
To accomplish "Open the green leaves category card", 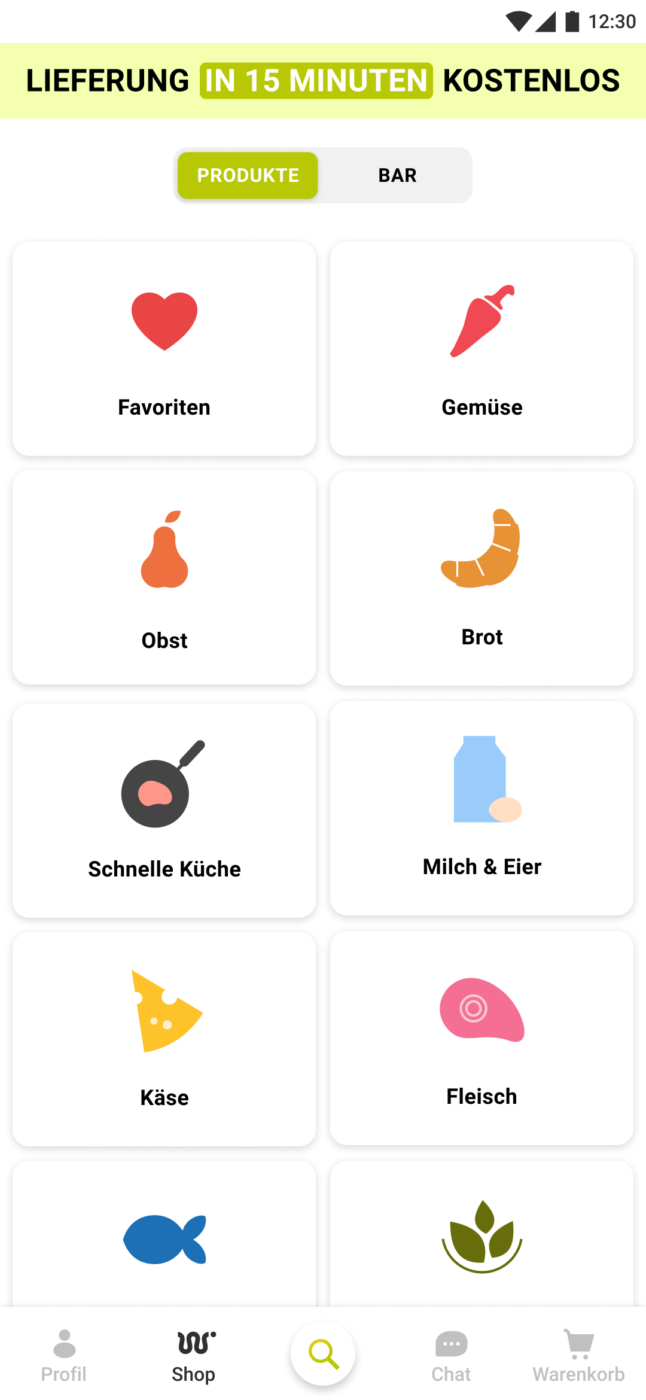I will [x=482, y=1234].
